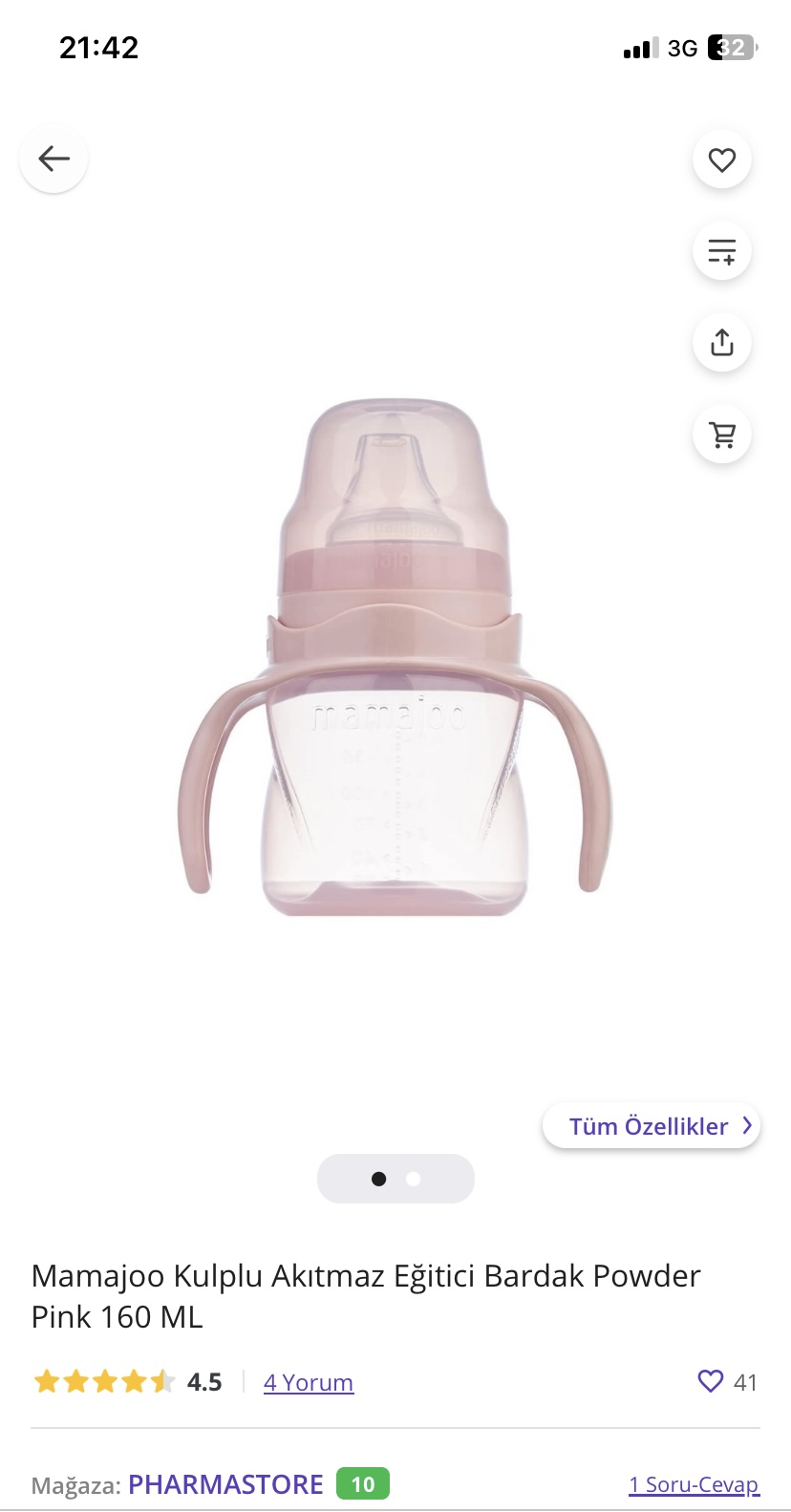Like the product using the heart beside 41
This screenshot has width=791, height=1512.
[x=711, y=1381]
